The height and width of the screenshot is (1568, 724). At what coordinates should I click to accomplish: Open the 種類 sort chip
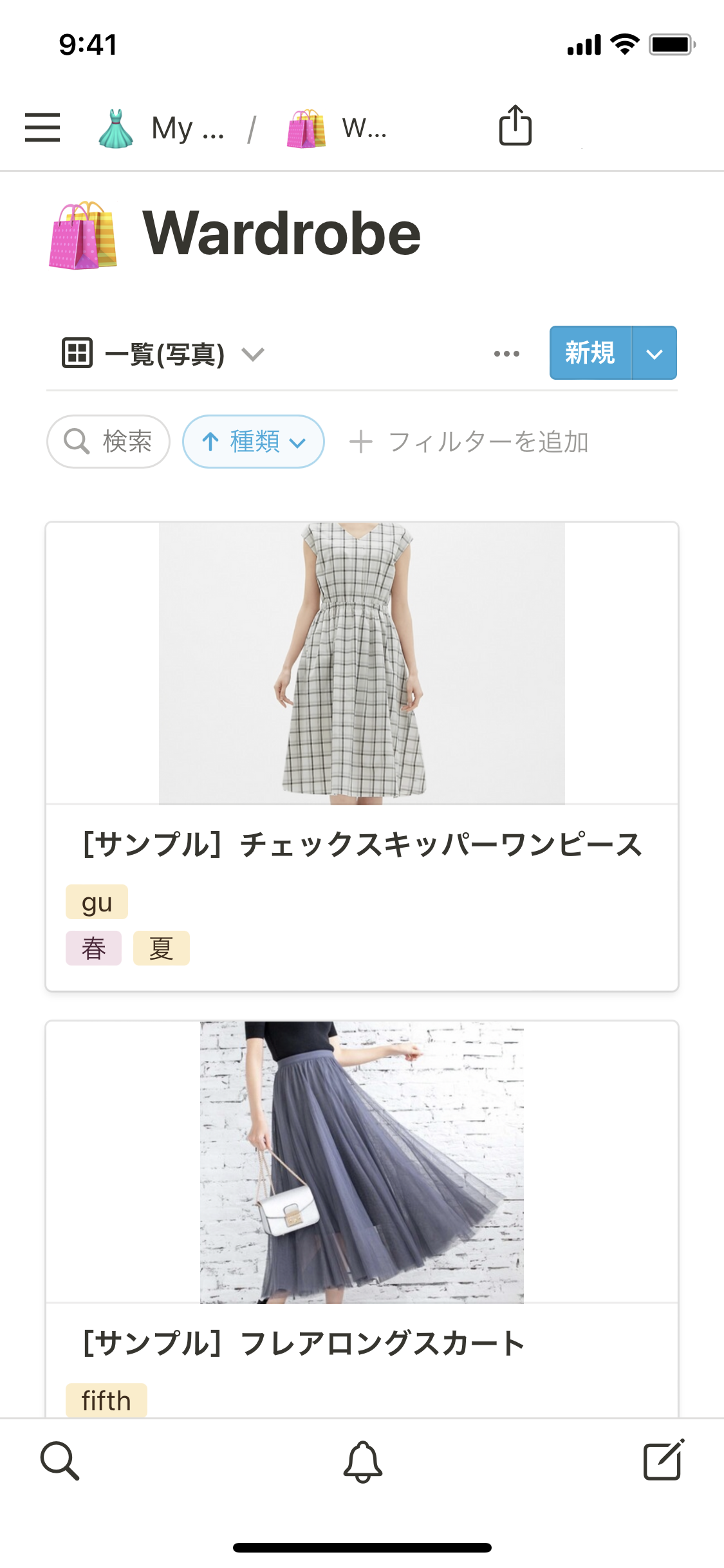click(254, 442)
